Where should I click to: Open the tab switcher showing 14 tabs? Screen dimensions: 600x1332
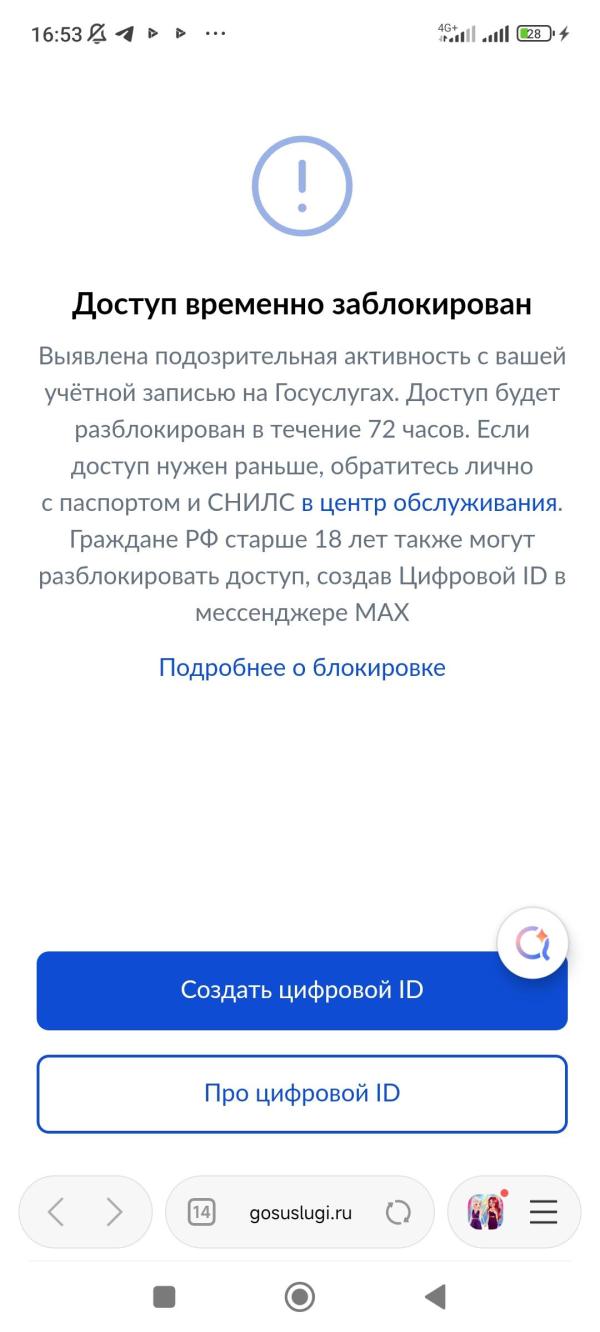202,1212
